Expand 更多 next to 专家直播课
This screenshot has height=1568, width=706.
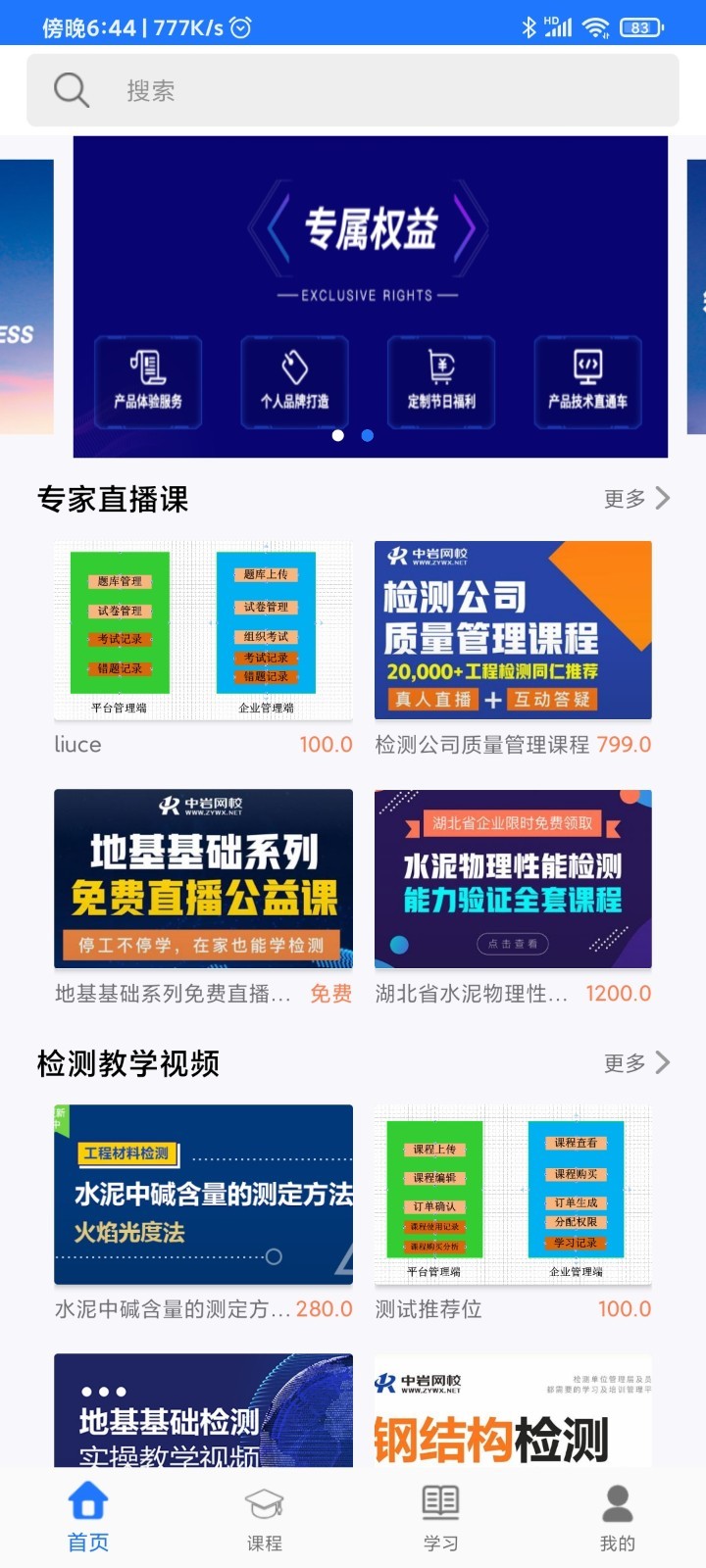[635, 500]
